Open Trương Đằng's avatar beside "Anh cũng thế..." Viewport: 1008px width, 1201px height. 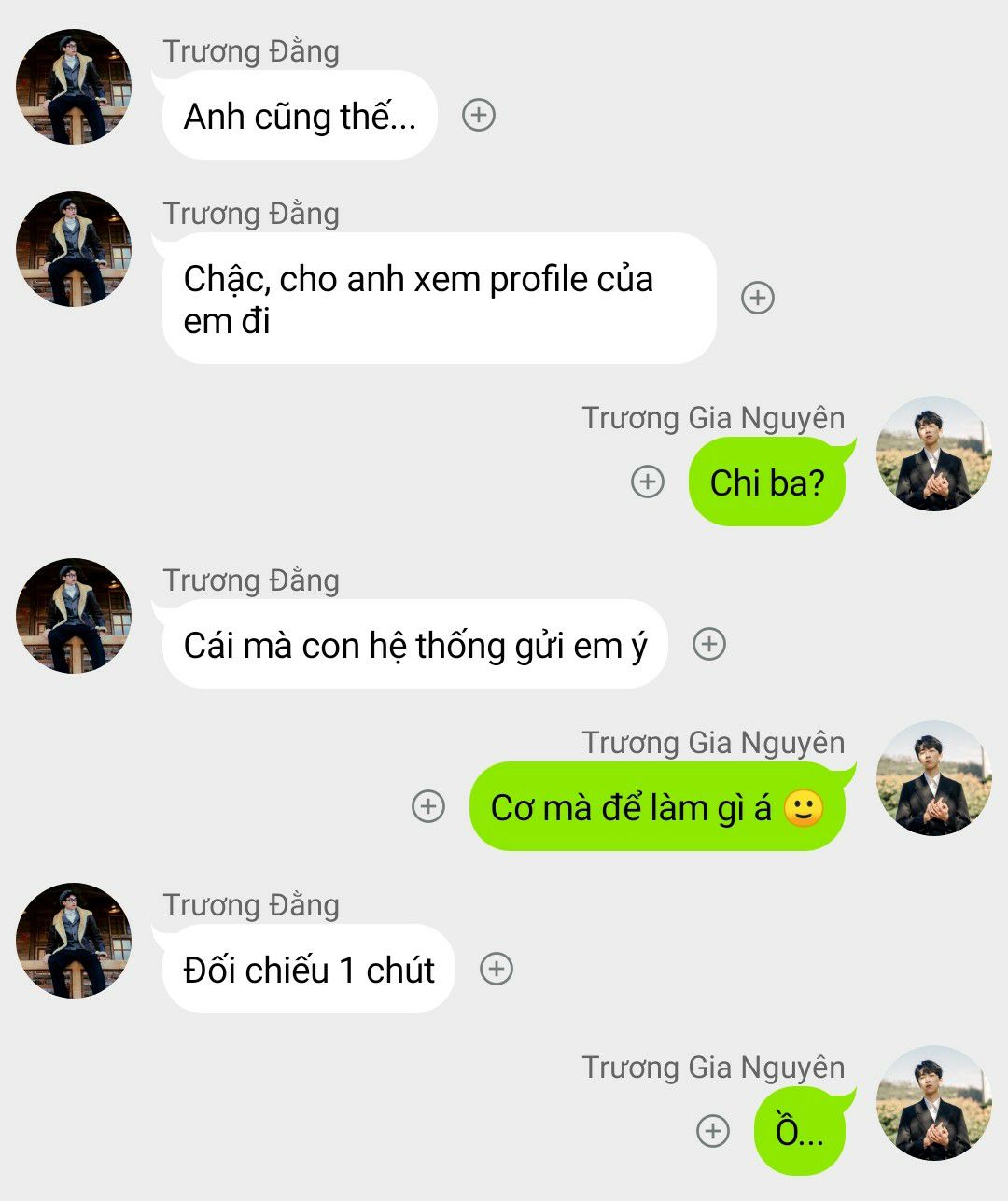[x=74, y=87]
